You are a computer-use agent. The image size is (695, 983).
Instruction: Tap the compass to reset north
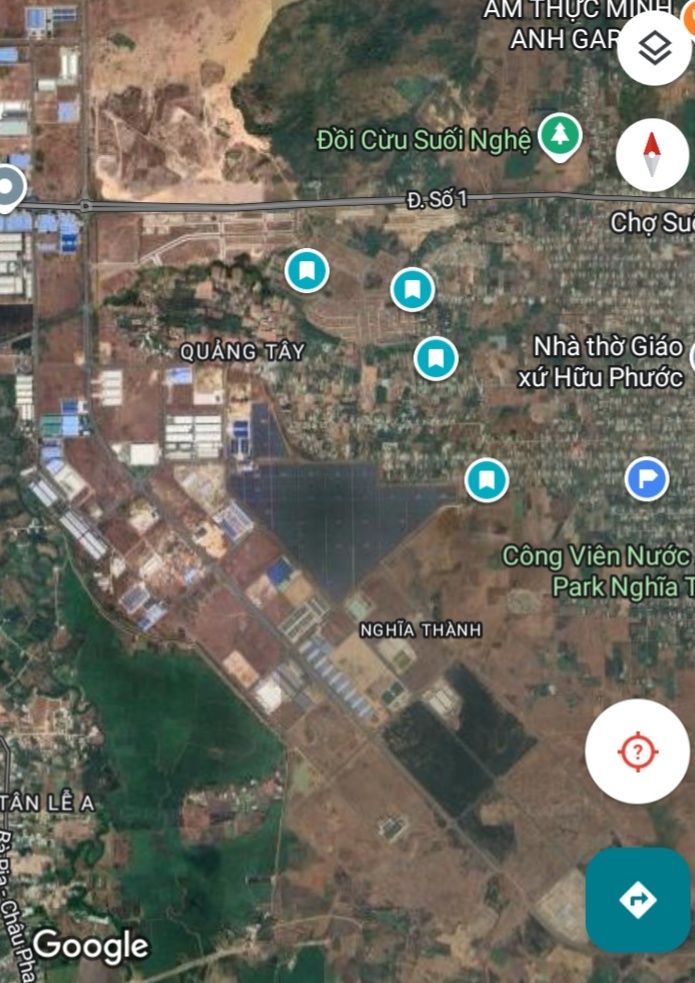point(652,155)
